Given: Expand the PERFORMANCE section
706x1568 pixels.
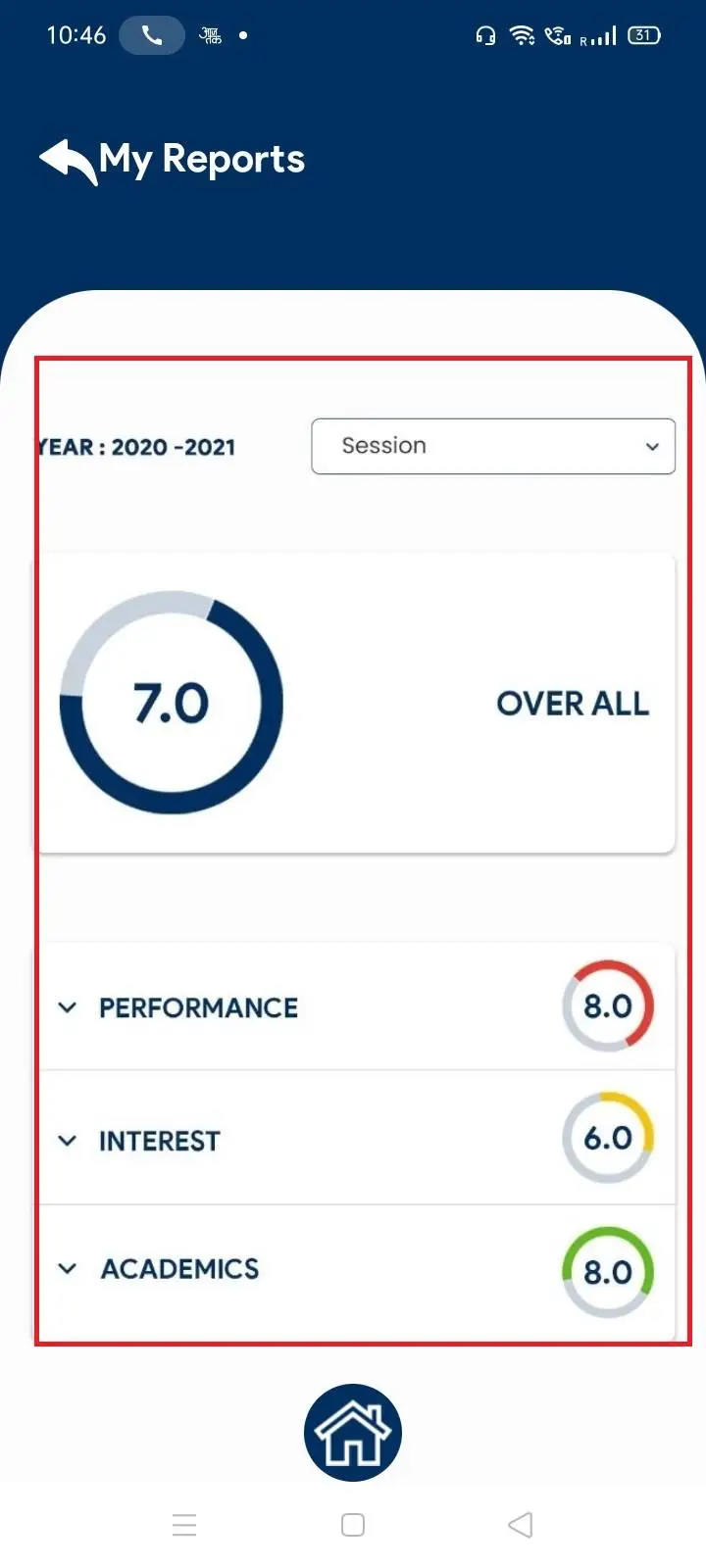Looking at the screenshot, I should pyautogui.click(x=67, y=1007).
